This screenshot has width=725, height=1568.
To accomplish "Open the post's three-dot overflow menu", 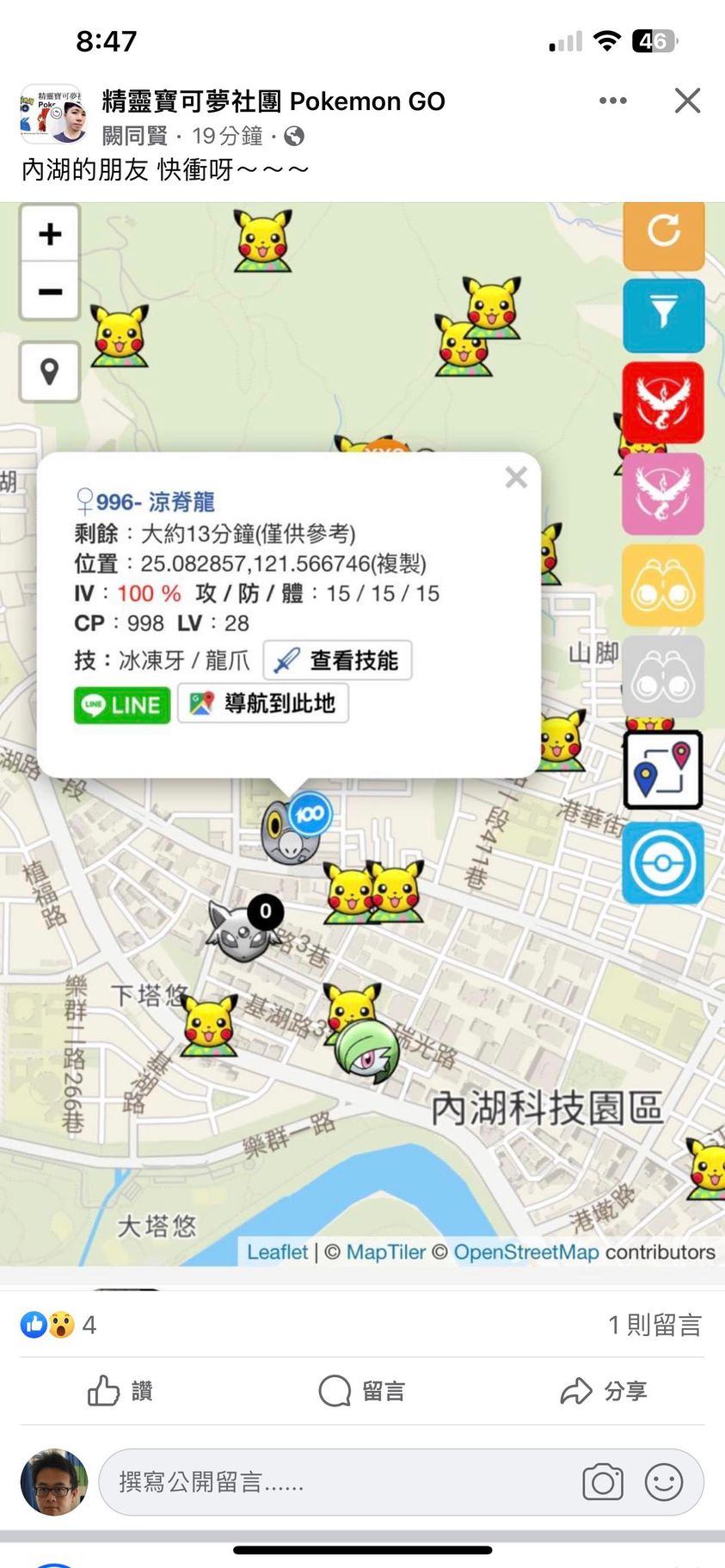I will coord(612,101).
